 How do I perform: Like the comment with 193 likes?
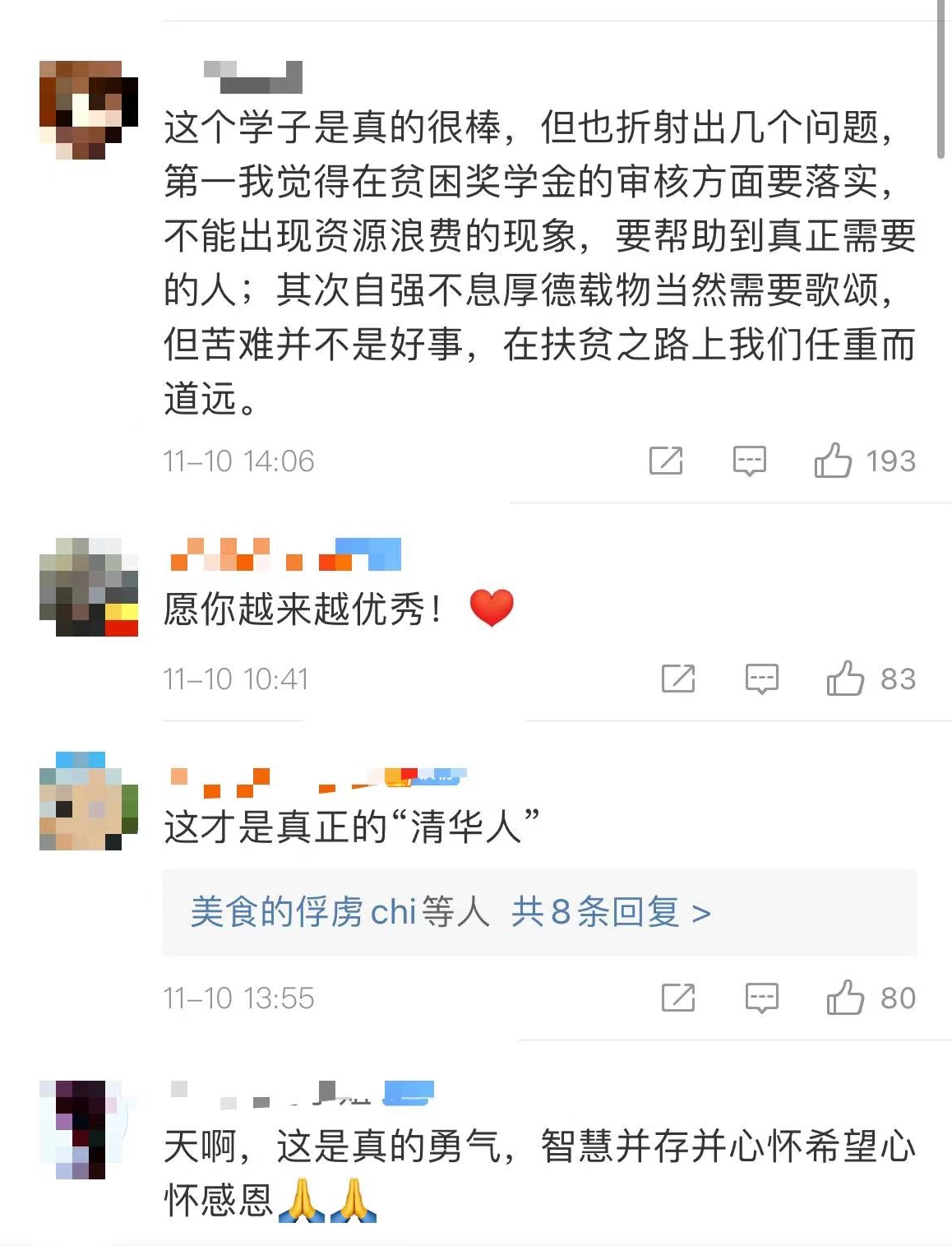coord(833,461)
